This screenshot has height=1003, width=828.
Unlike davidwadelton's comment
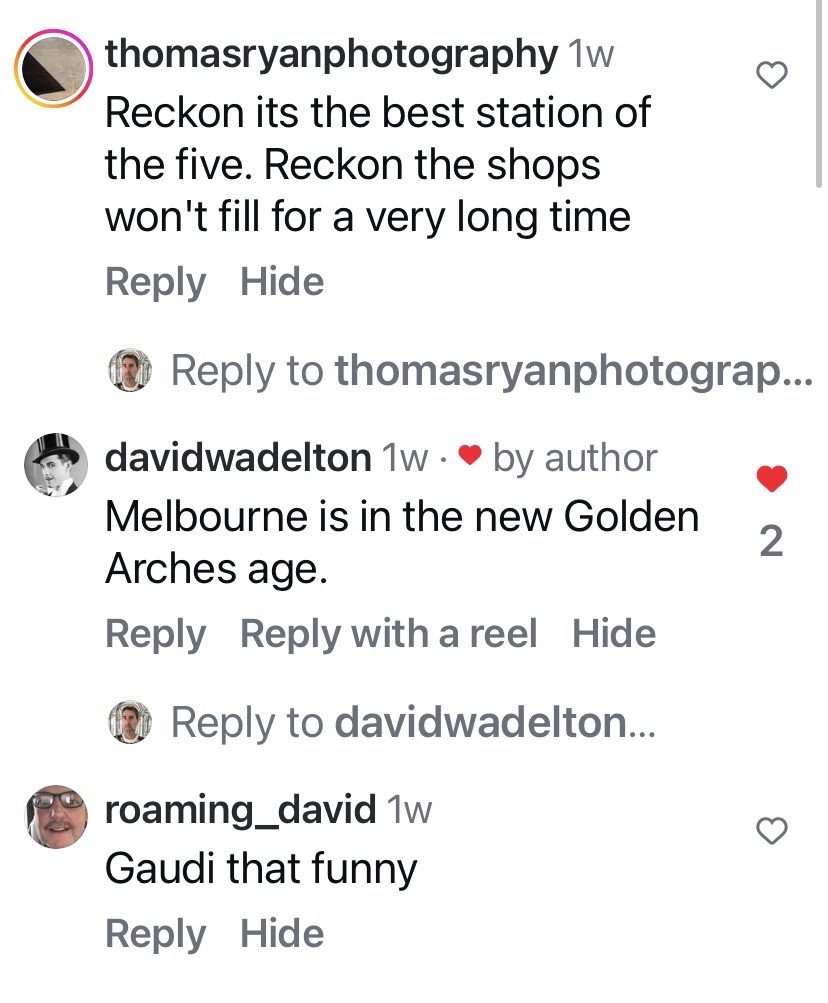point(771,479)
